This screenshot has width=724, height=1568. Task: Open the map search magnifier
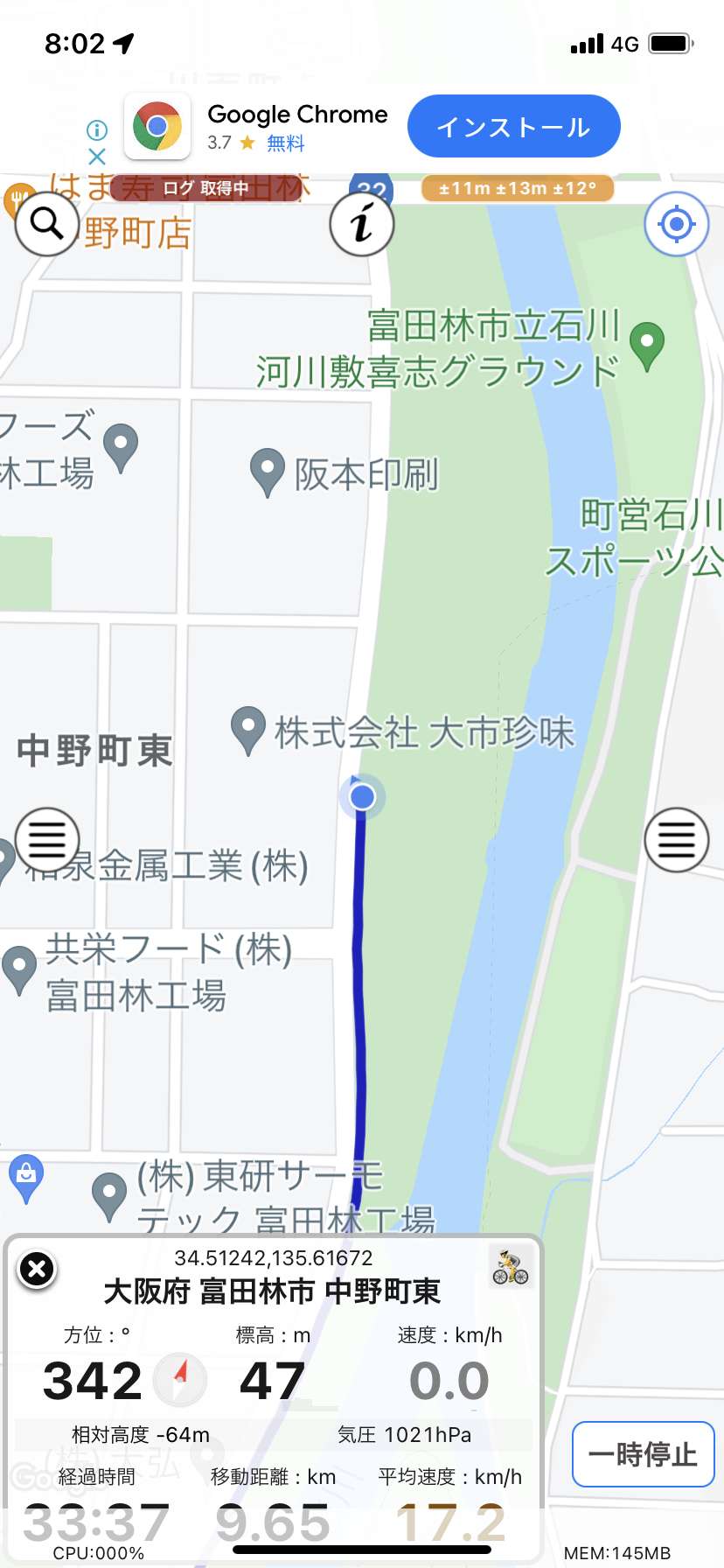click(x=47, y=224)
